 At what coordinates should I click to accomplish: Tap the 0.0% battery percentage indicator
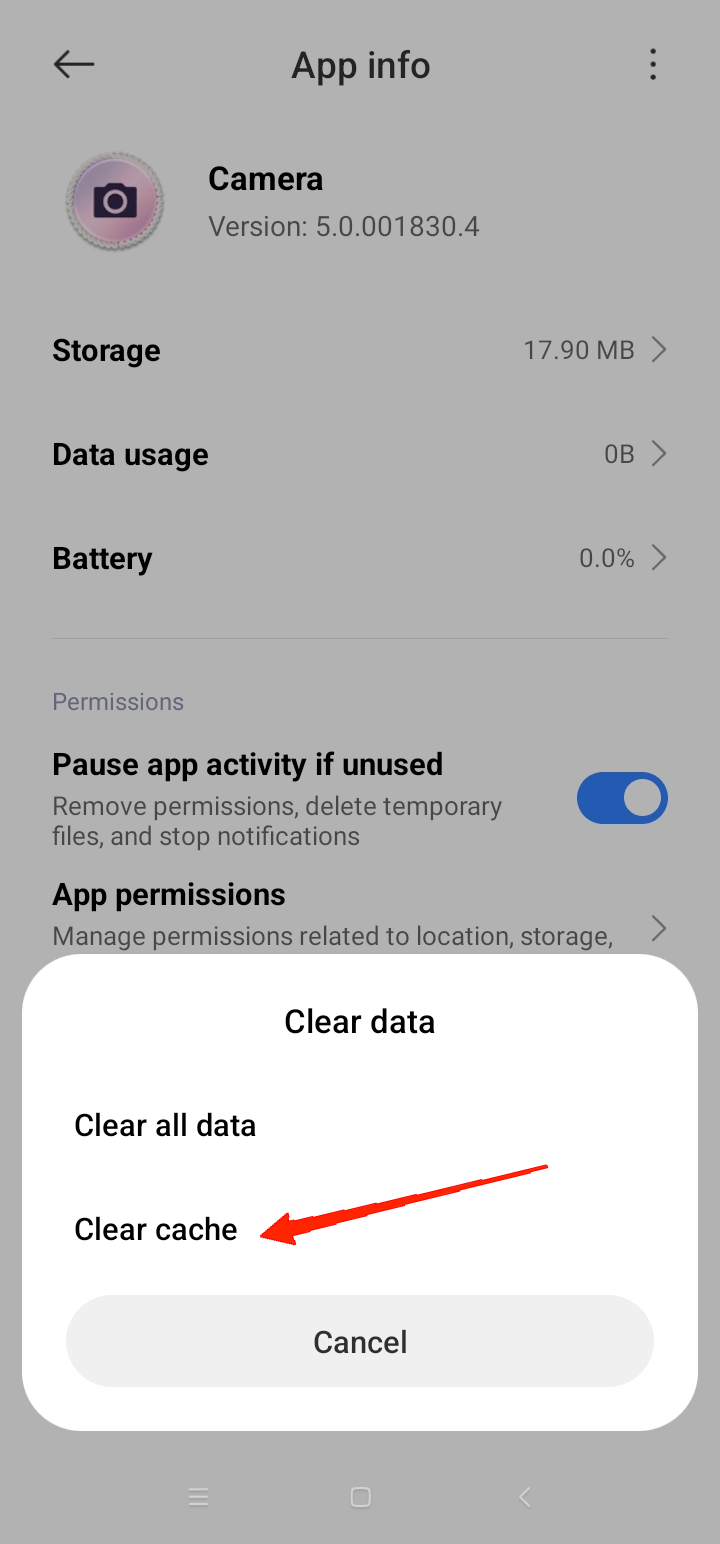[606, 558]
